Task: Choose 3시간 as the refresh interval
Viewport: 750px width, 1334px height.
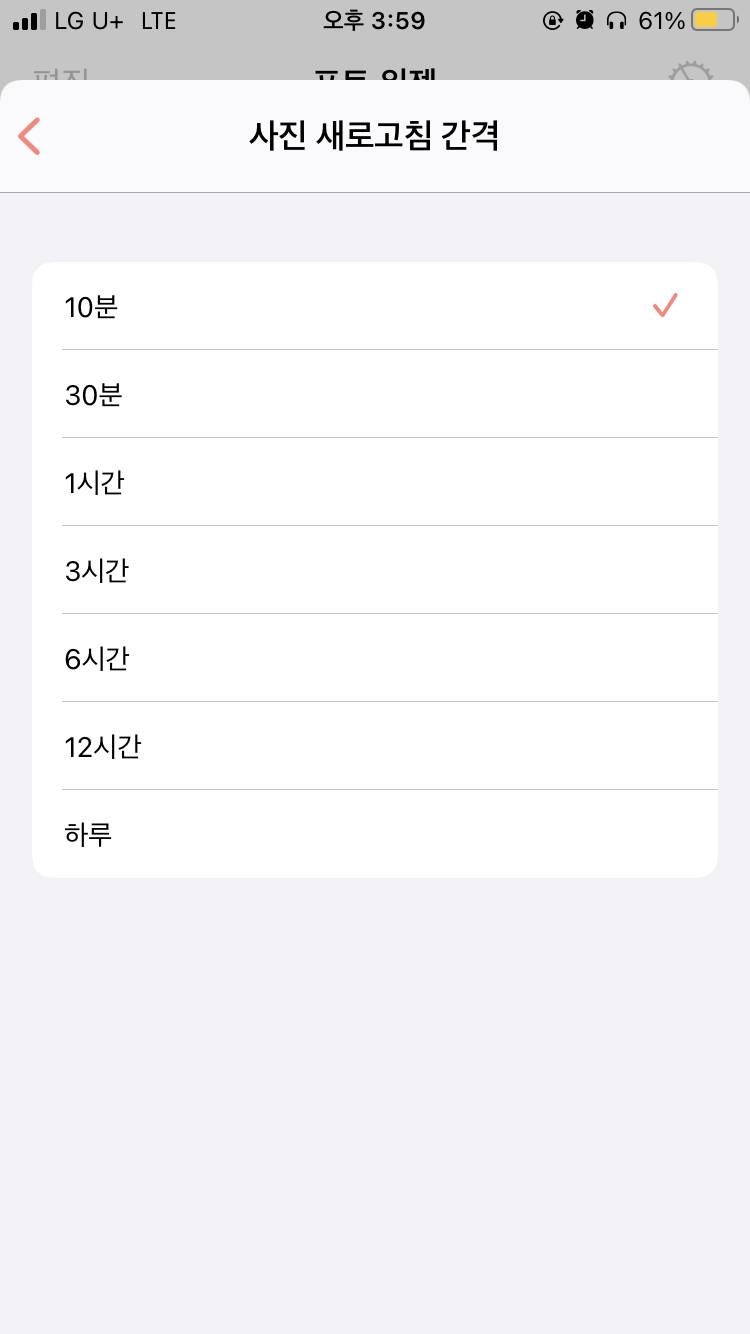Action: [97, 570]
